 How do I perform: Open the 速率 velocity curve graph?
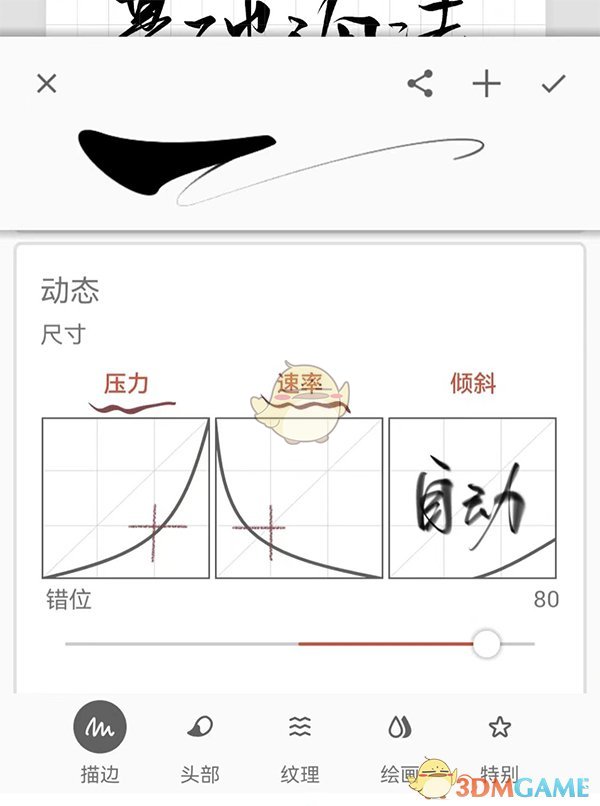coord(299,498)
